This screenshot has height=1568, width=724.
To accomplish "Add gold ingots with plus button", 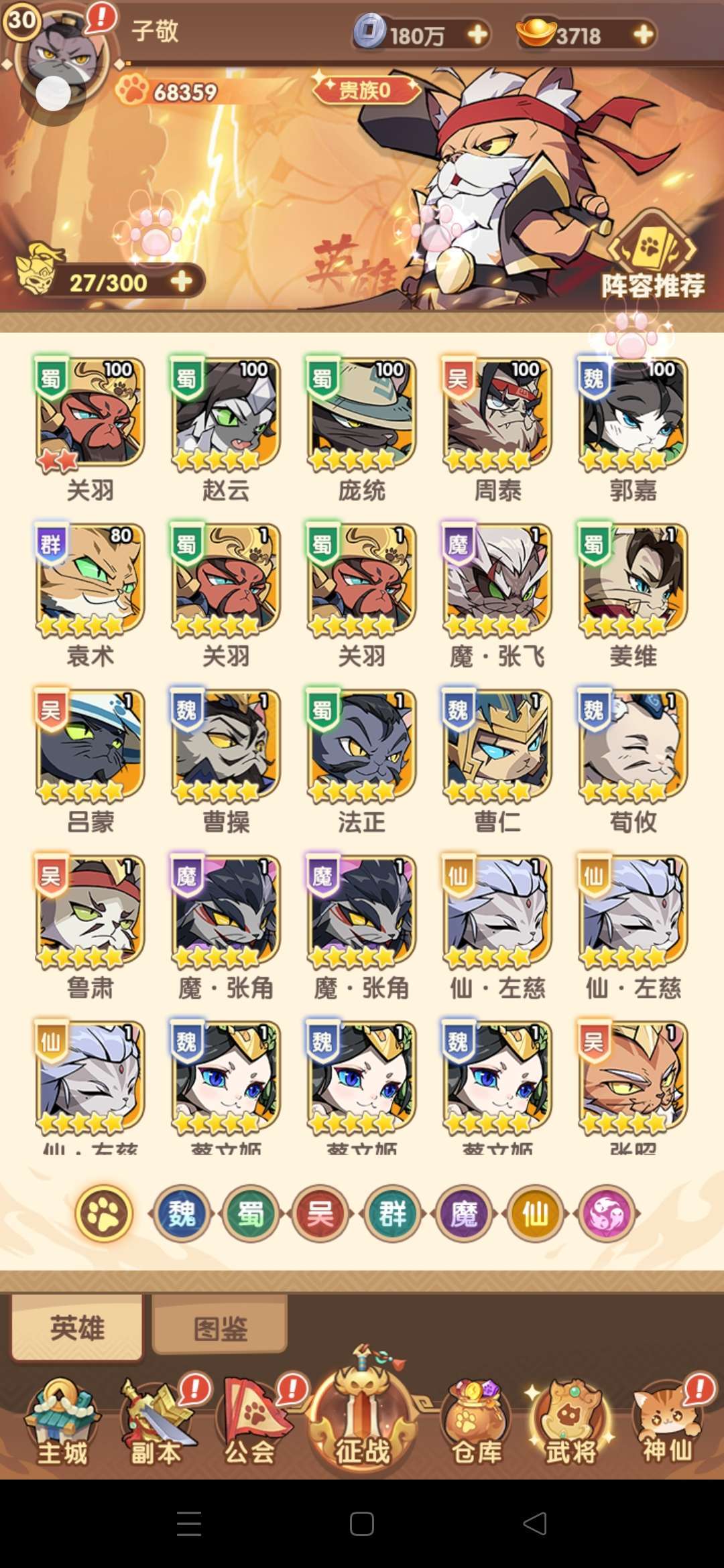I will click(643, 34).
